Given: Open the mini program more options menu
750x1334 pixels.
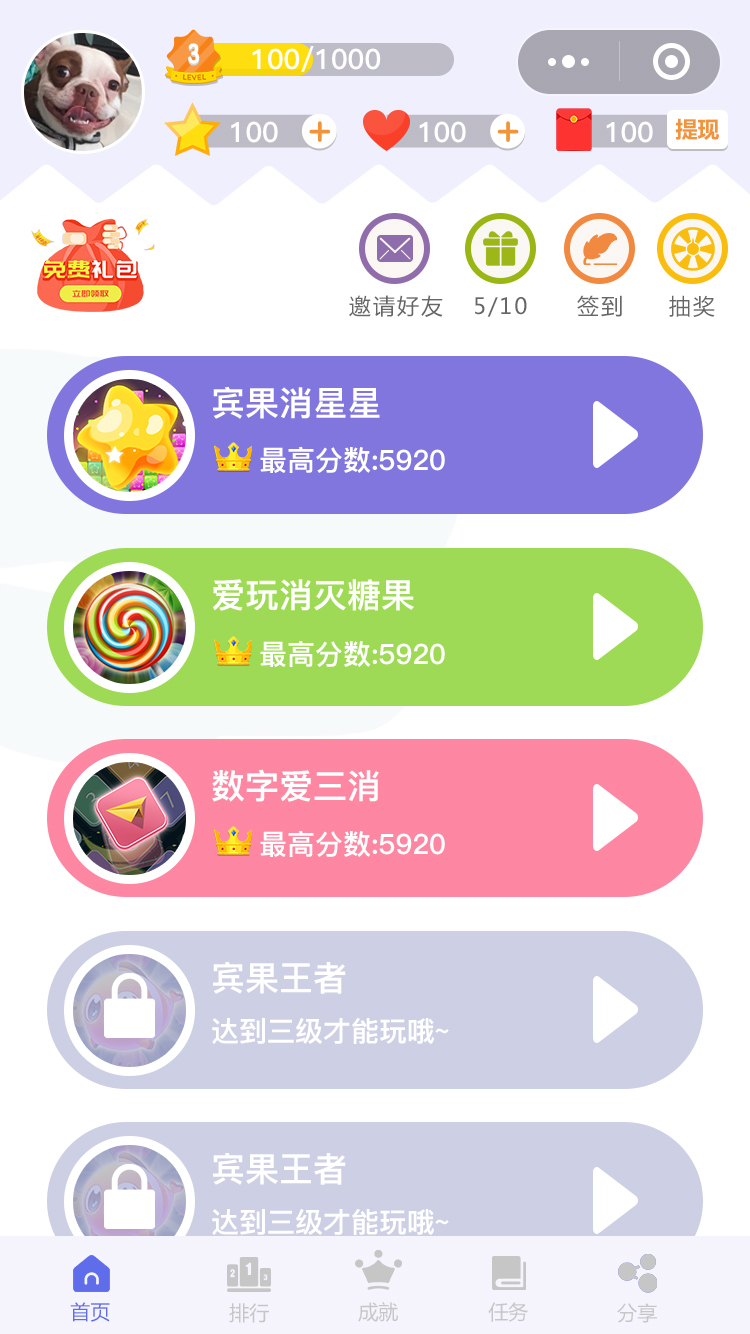Looking at the screenshot, I should pos(568,62).
